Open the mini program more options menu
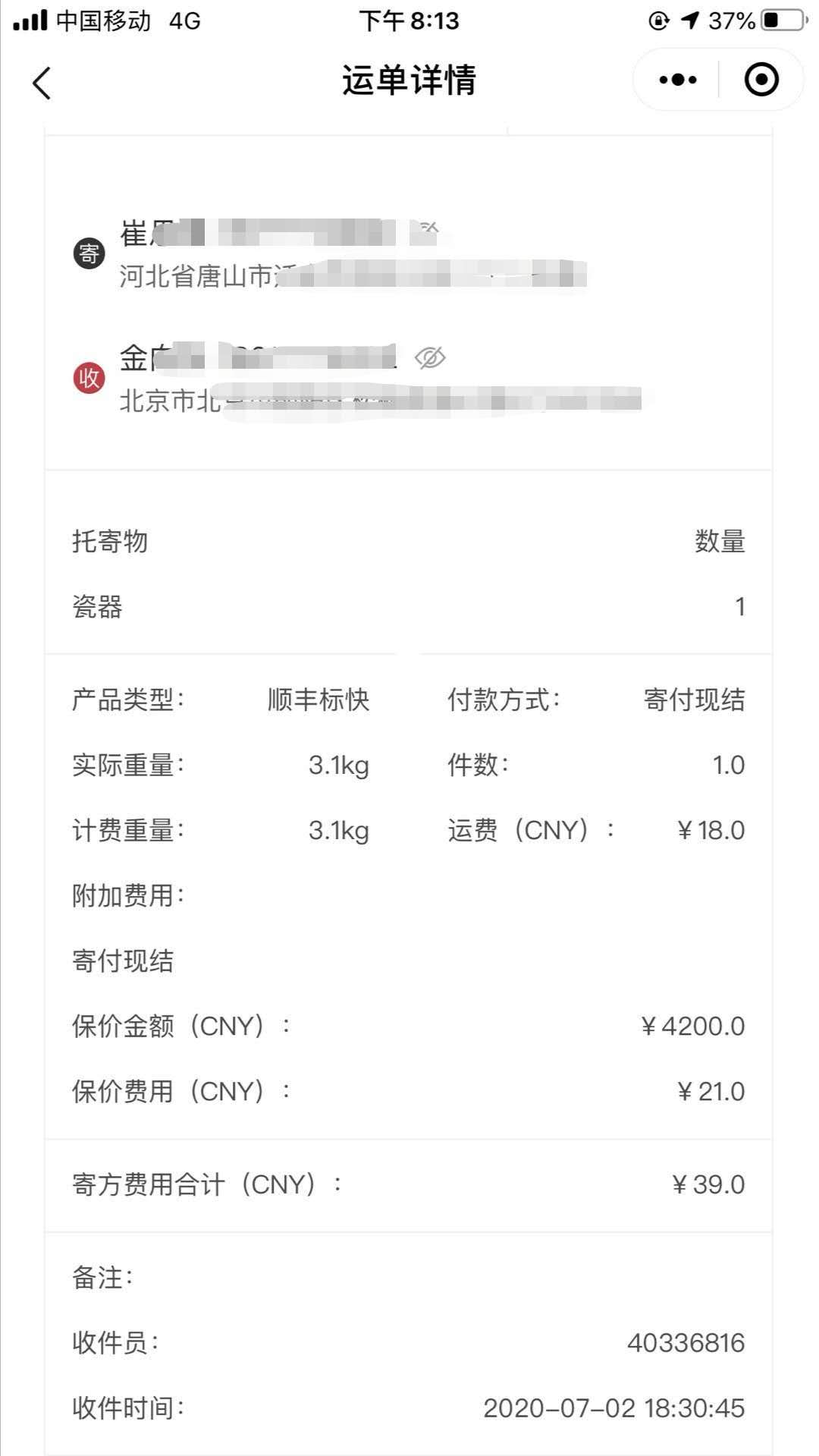The height and width of the screenshot is (1456, 819). click(x=677, y=80)
